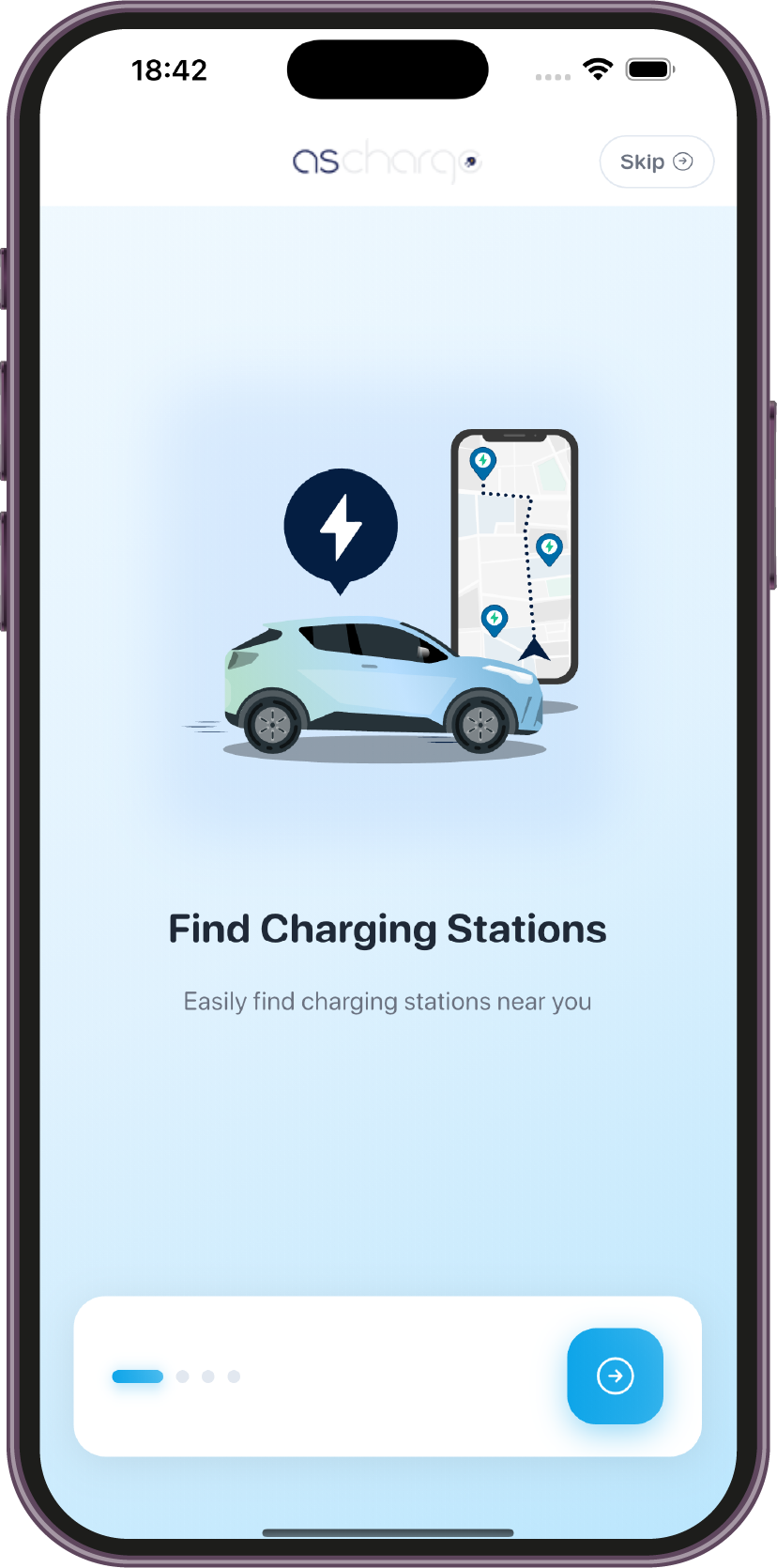Go to the next onboarding page
The image size is (777, 1568).
(615, 1376)
